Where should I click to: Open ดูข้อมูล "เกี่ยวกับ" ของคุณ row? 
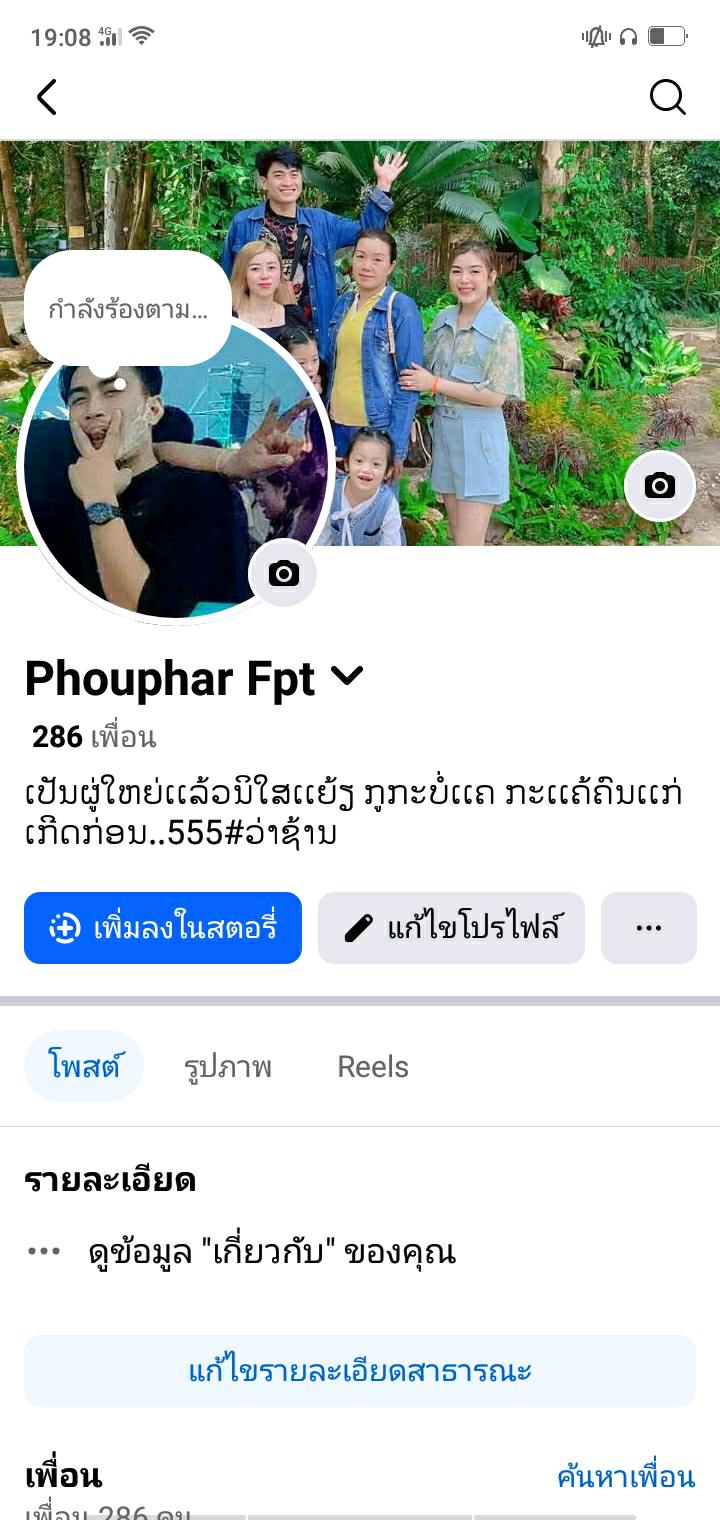pos(272,1251)
